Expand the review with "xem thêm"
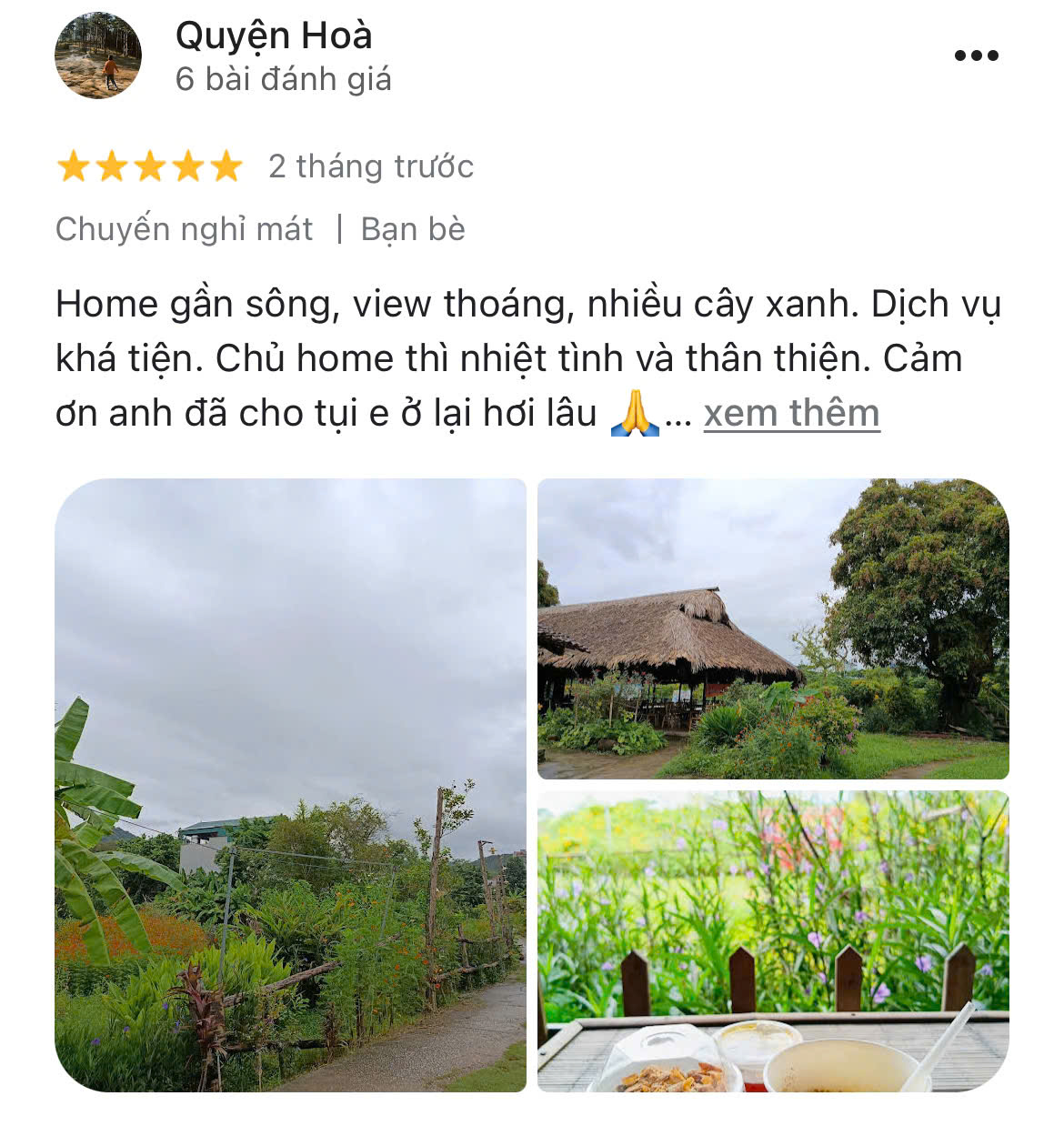 [791, 414]
